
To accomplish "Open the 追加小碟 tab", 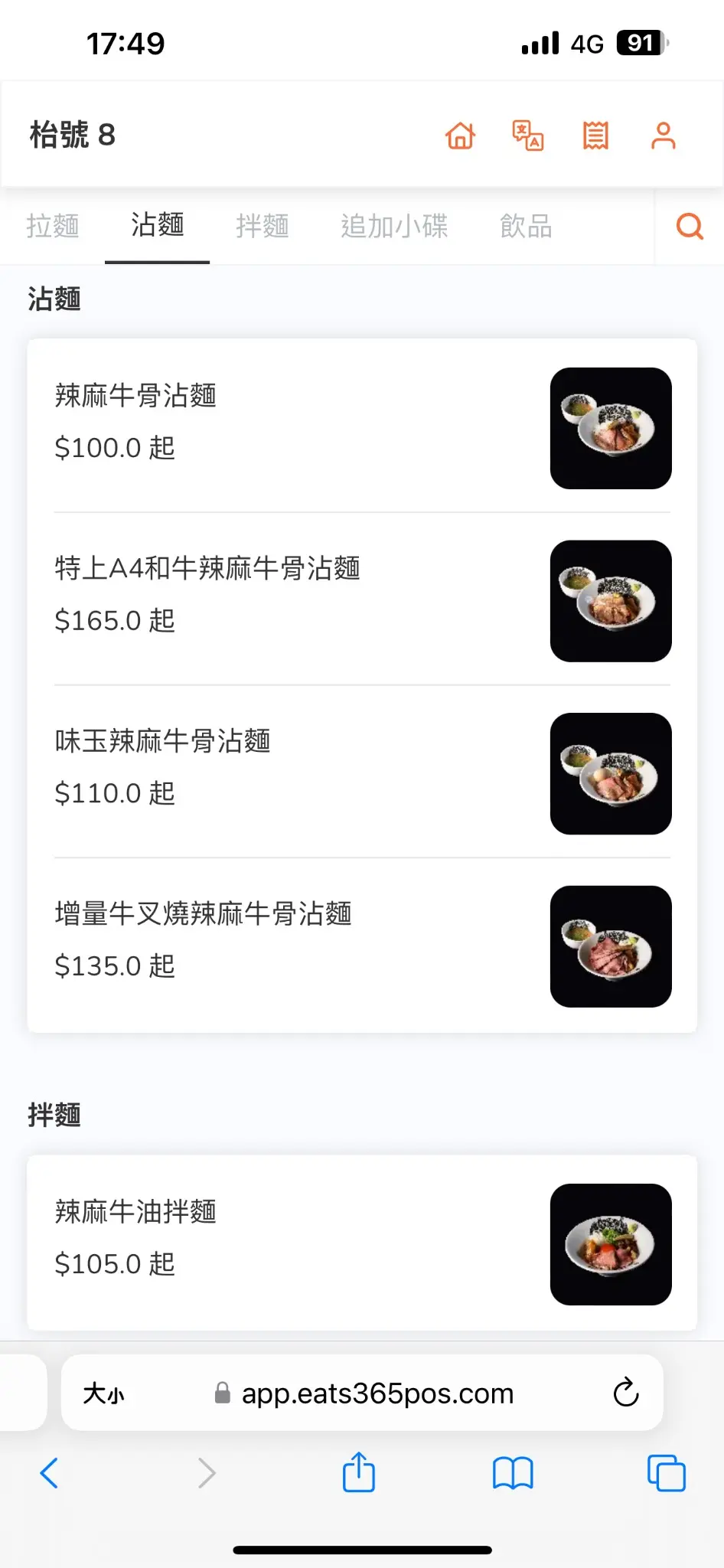I will coord(394,226).
